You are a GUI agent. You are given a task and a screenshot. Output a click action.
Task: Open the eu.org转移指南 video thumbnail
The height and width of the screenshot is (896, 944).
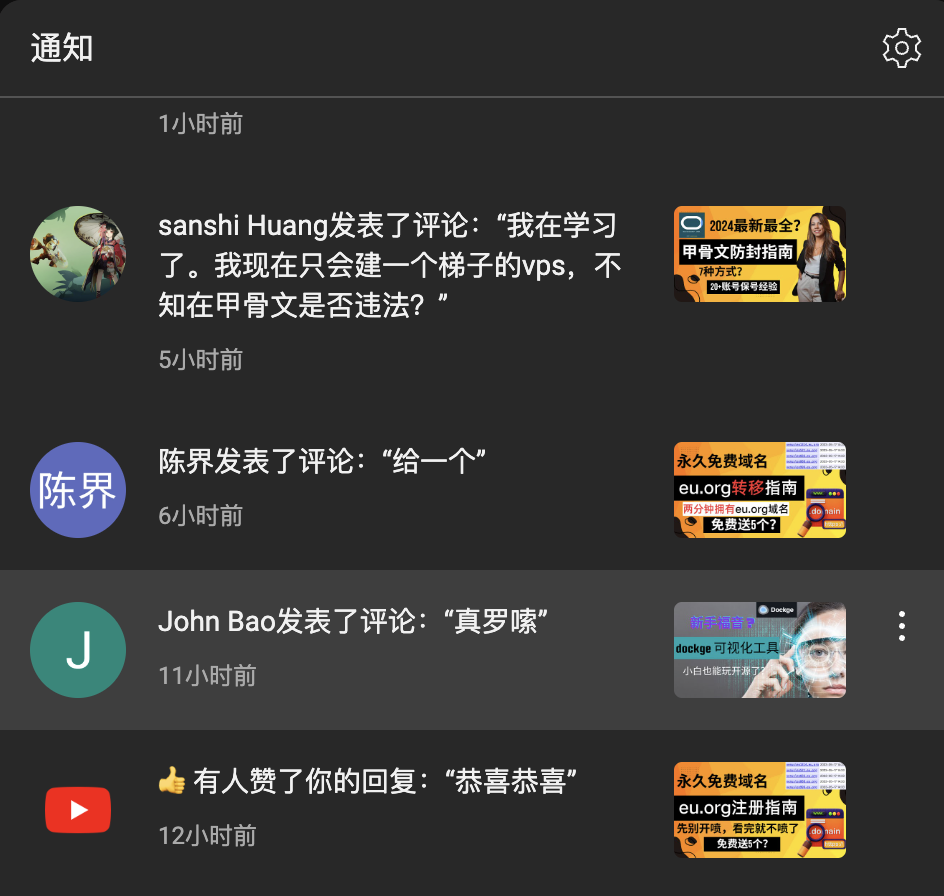pyautogui.click(x=759, y=490)
